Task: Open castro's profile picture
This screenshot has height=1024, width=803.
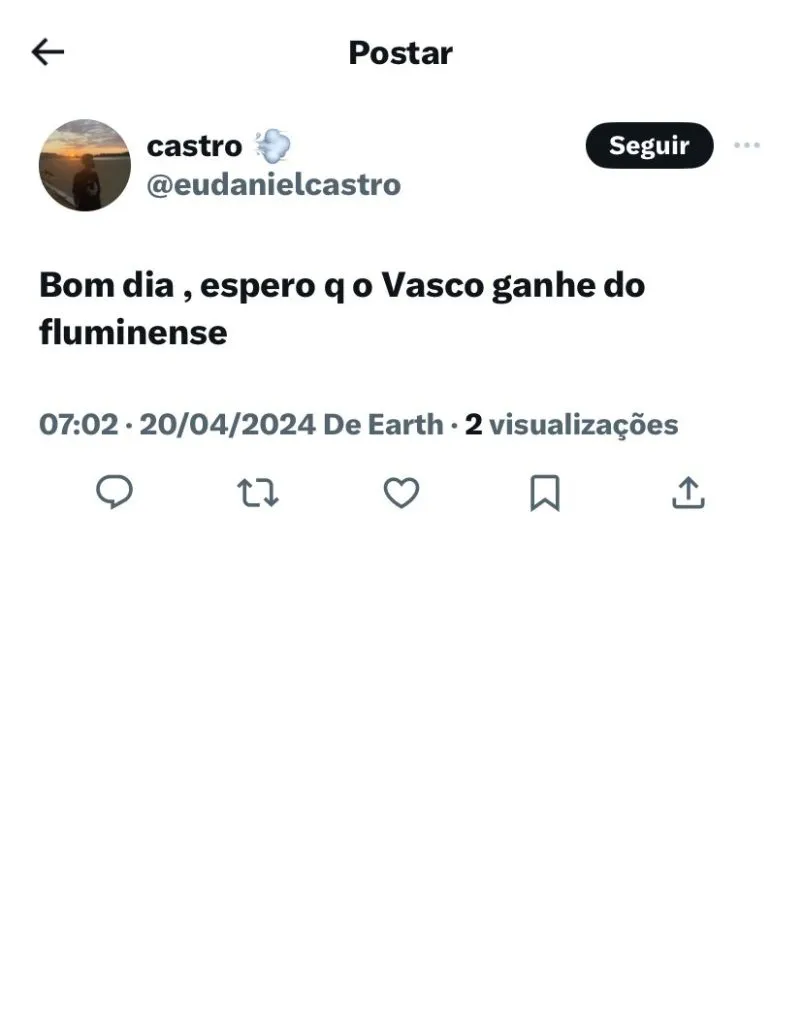Action: point(85,165)
